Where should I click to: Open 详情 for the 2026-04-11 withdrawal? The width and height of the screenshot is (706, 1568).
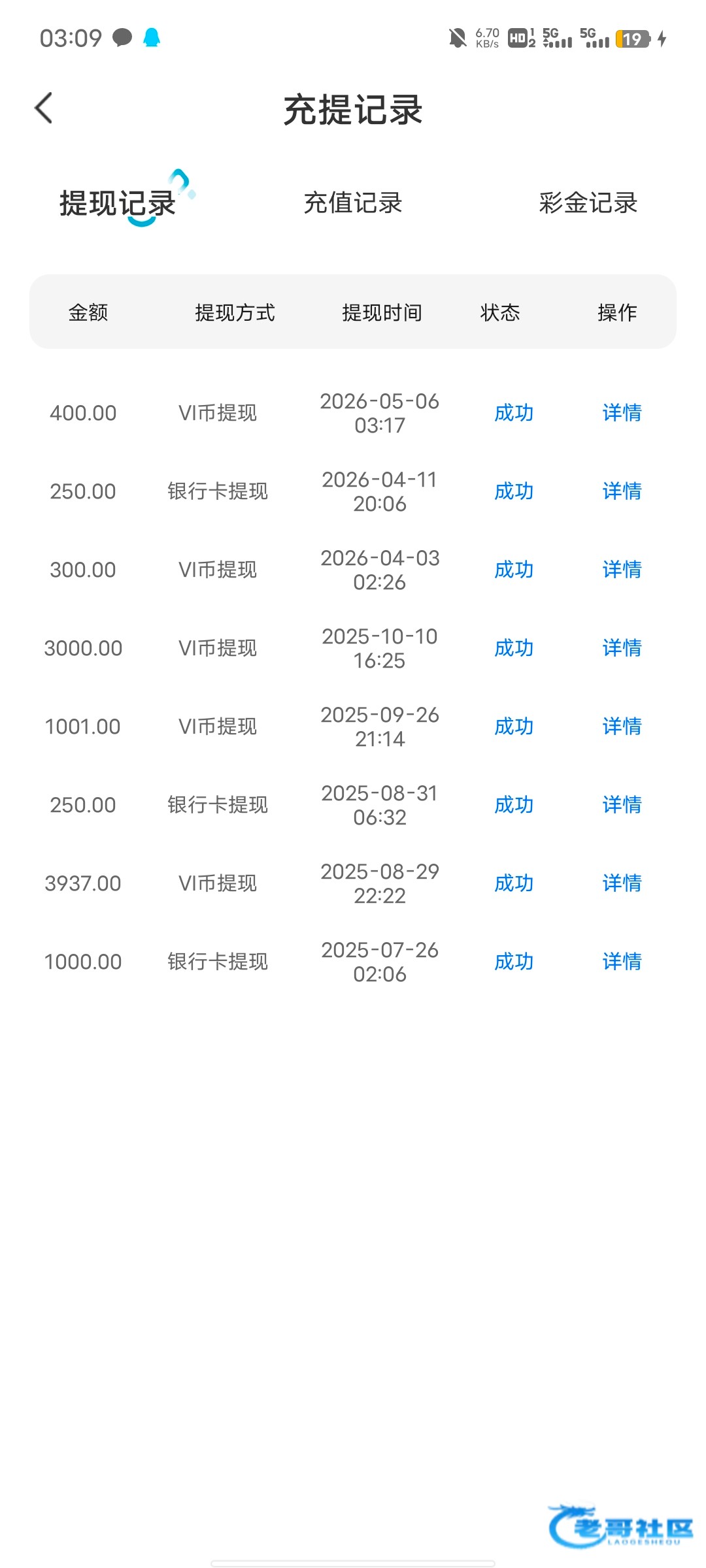(622, 491)
